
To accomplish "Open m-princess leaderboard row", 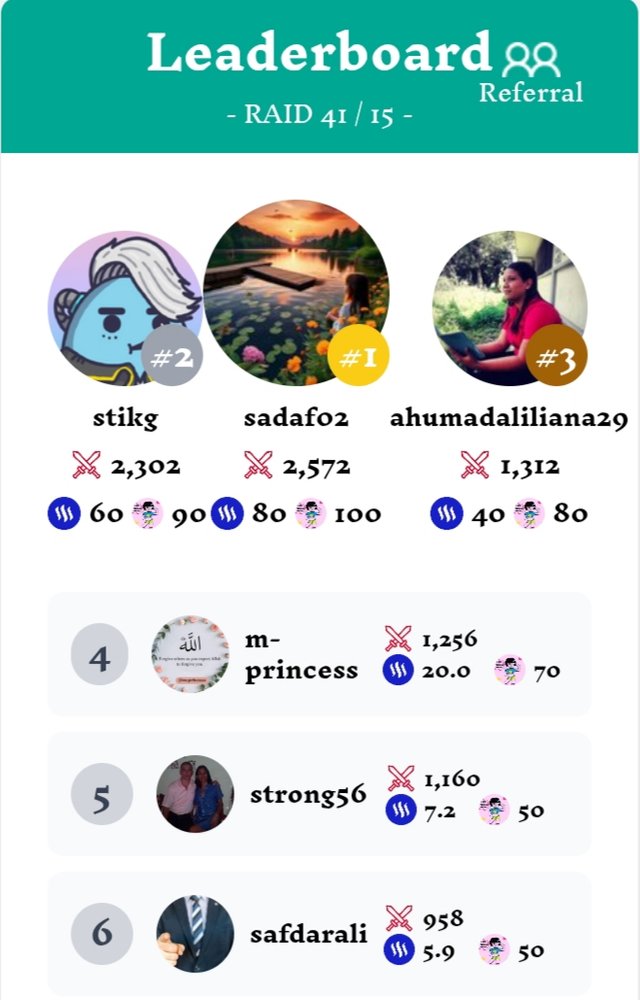I will (x=319, y=654).
